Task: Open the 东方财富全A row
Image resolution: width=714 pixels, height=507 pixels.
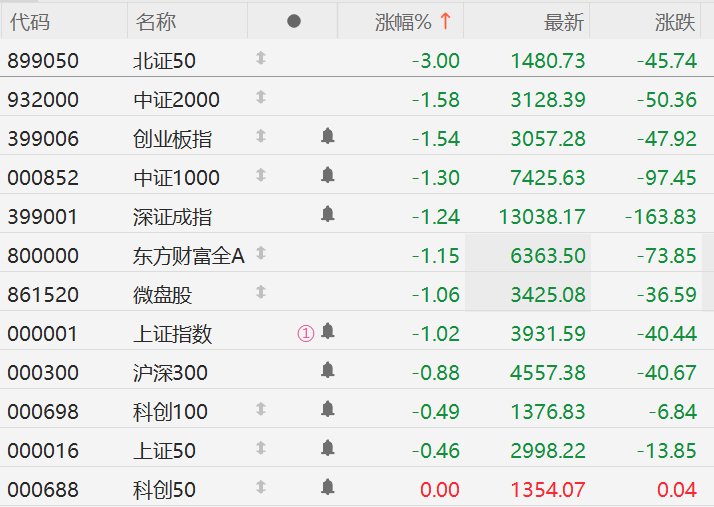Action: [188, 255]
